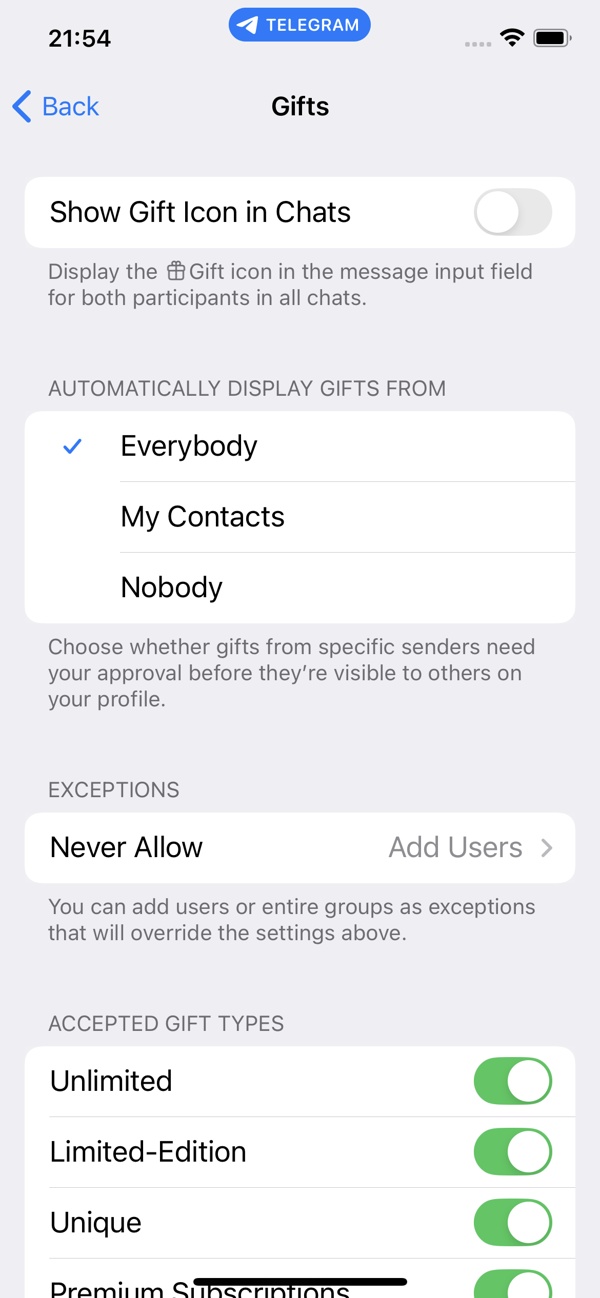
Task: Toggle off Unique gifts
Action: (513, 1223)
